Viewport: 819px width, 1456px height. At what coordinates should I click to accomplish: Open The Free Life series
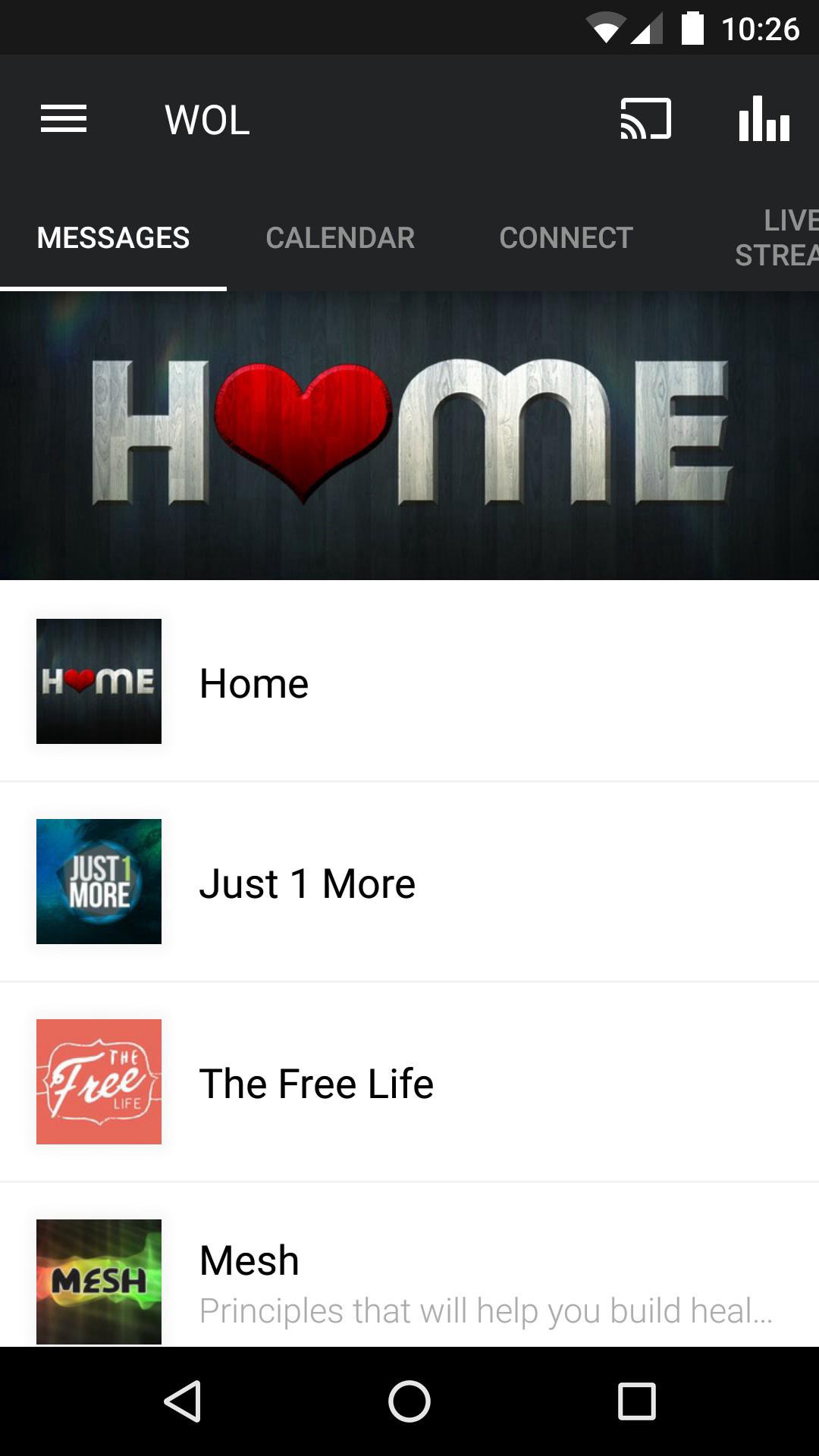[409, 1082]
